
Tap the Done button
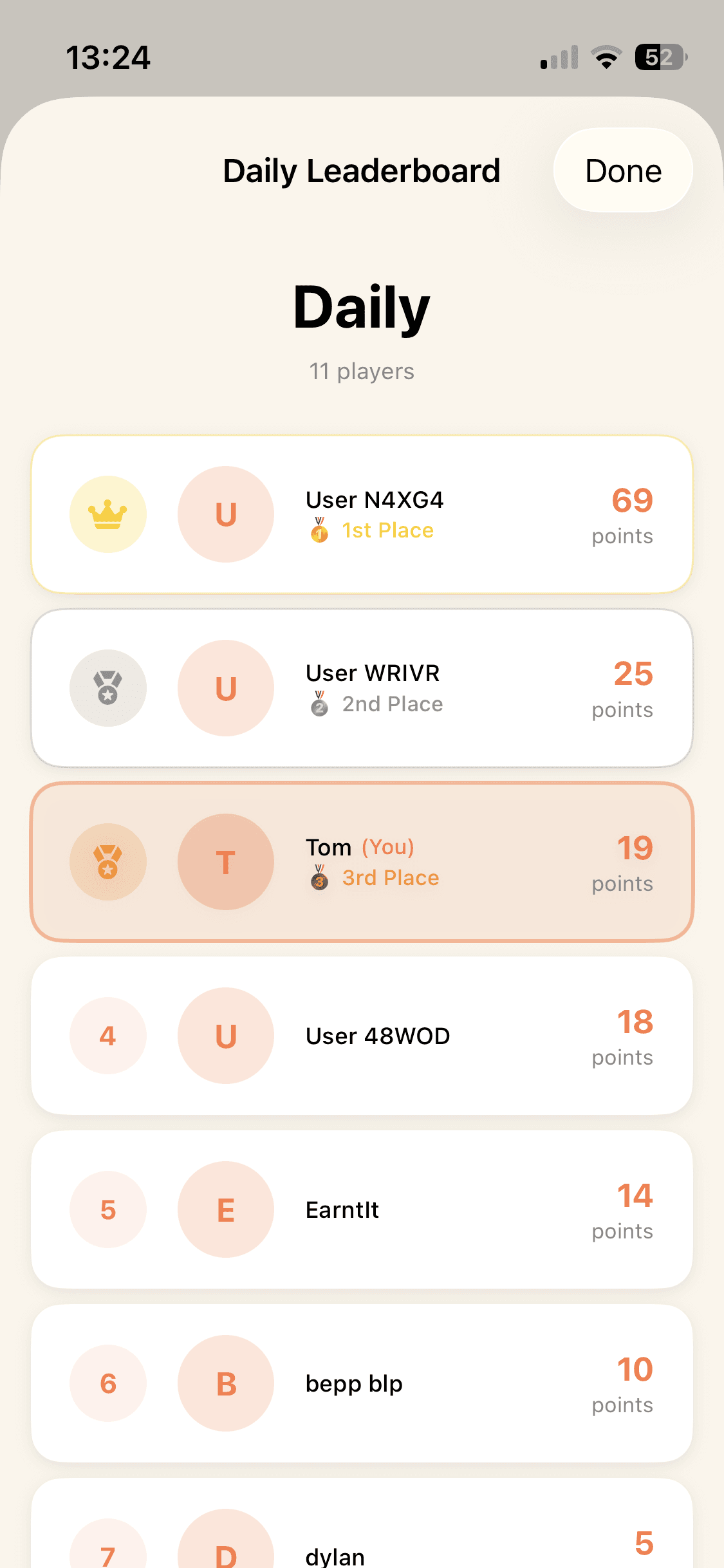coord(622,171)
